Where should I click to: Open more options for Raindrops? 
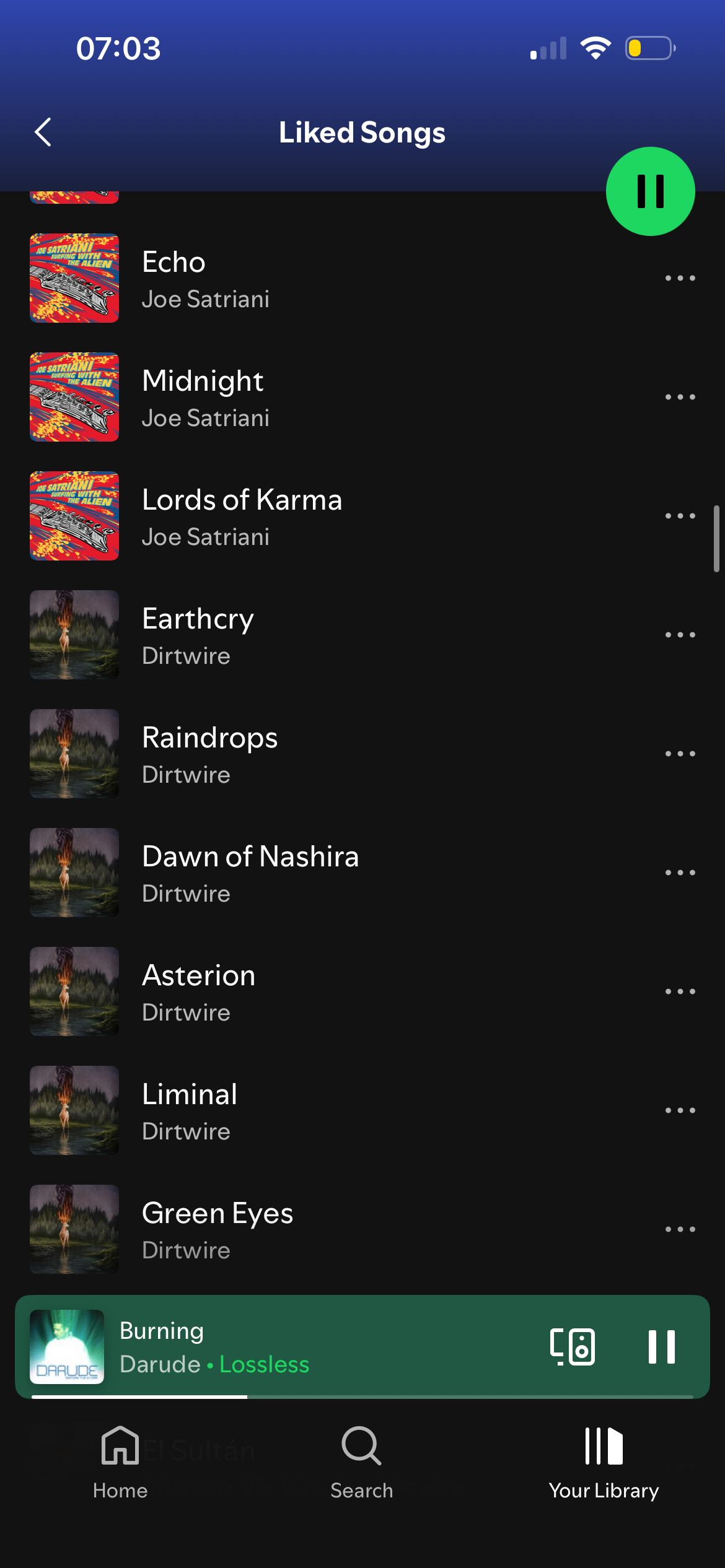point(680,754)
